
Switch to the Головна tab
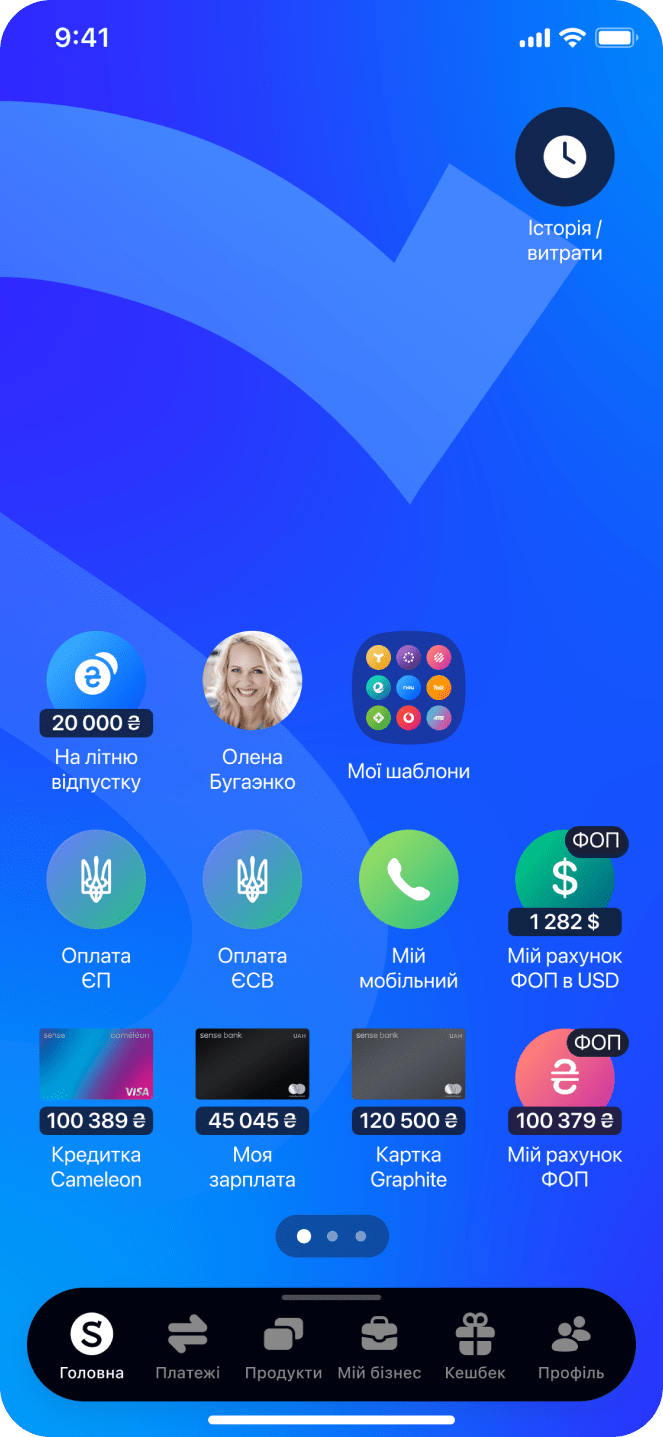coord(91,1345)
